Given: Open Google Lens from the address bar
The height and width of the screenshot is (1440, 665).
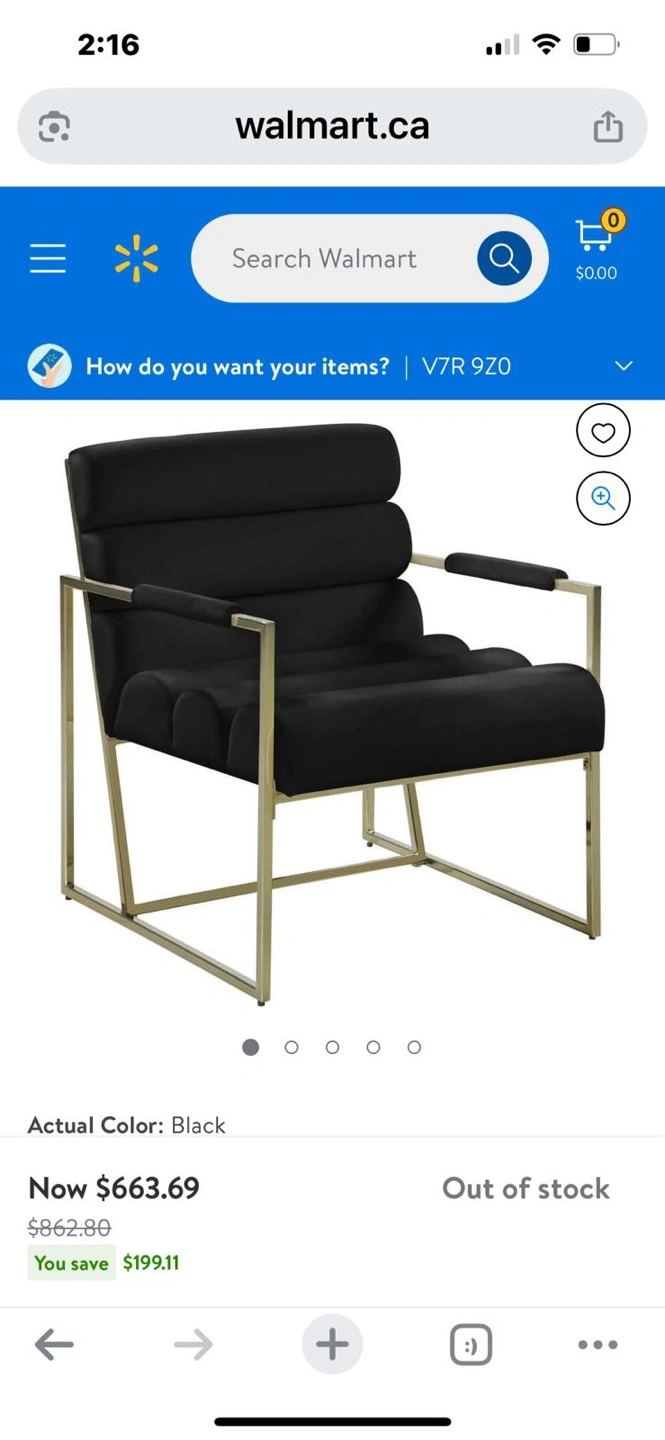Looking at the screenshot, I should point(54,127).
